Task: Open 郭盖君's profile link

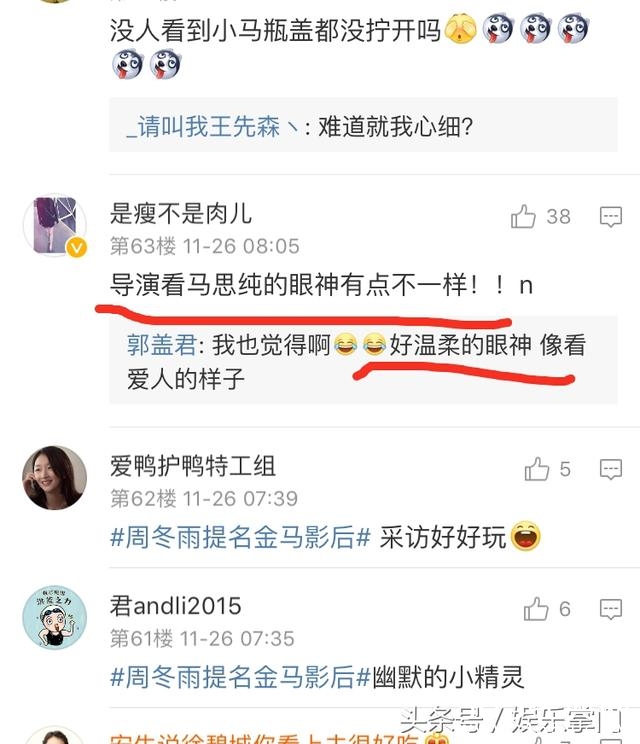Action: coord(159,346)
